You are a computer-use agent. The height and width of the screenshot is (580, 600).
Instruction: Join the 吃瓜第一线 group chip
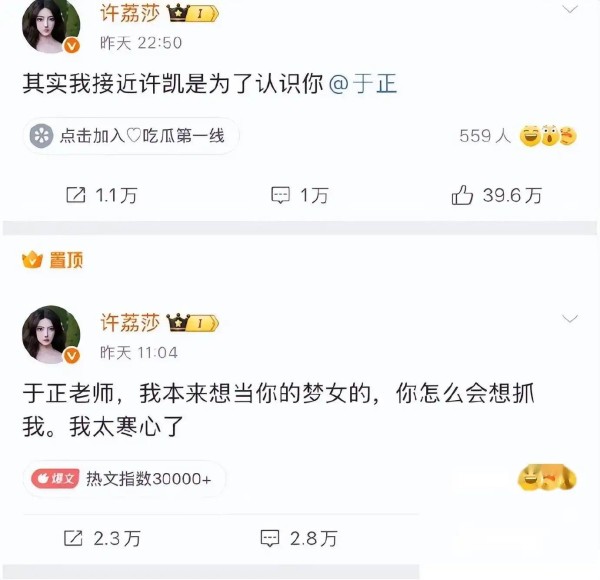(x=131, y=136)
